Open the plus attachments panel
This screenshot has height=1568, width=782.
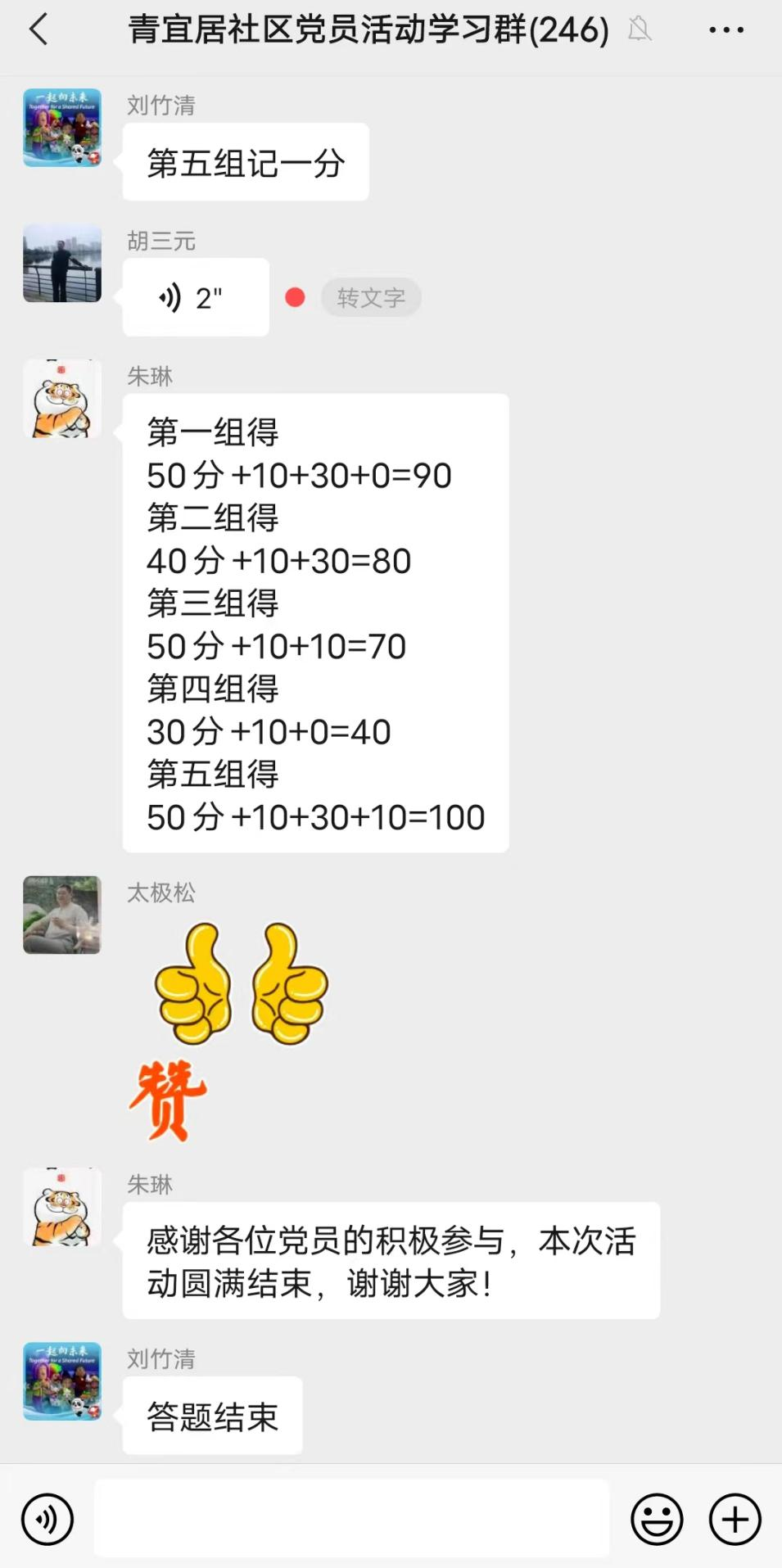[x=735, y=1519]
